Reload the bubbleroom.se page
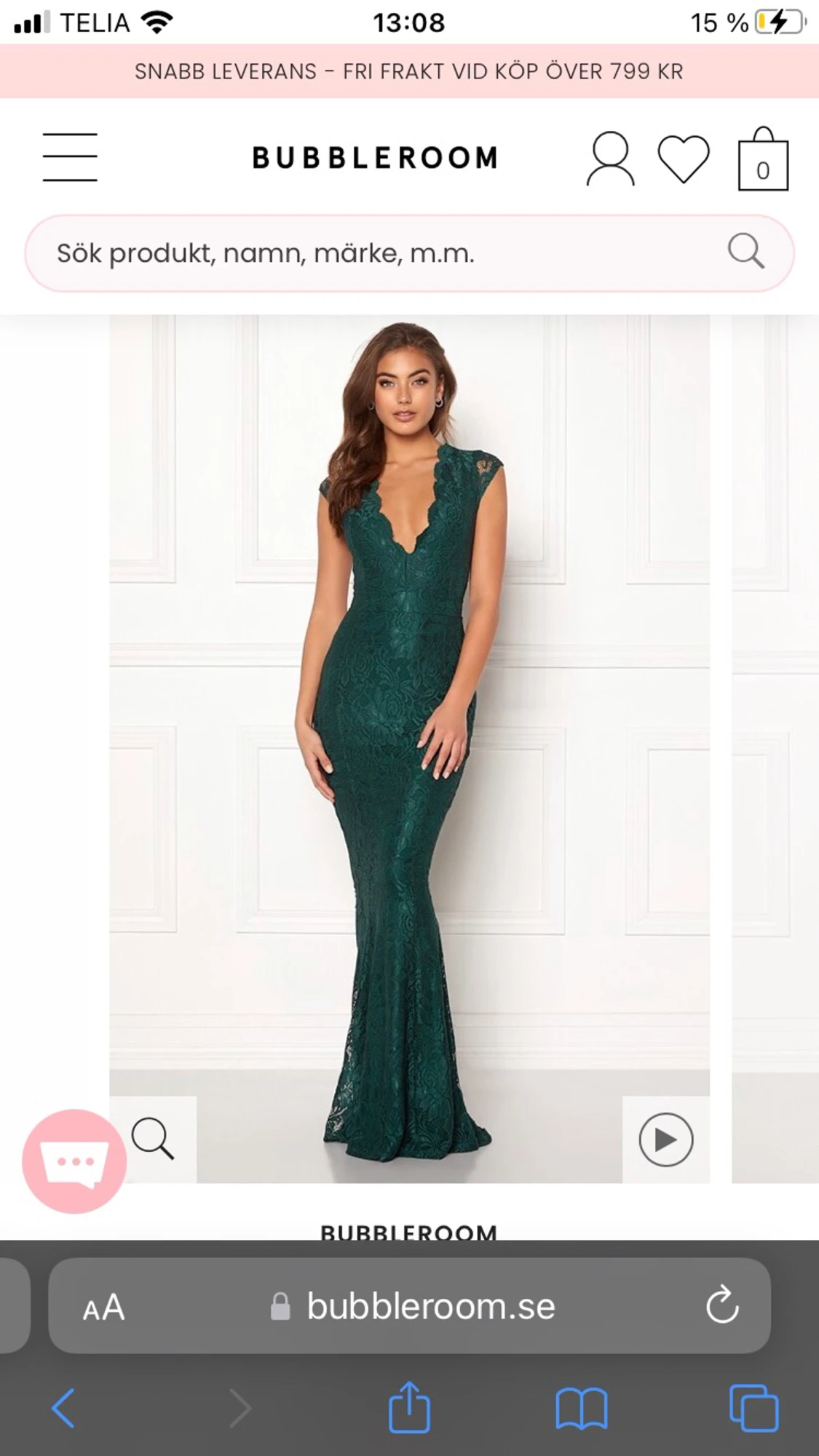The image size is (819, 1456). click(x=722, y=1306)
